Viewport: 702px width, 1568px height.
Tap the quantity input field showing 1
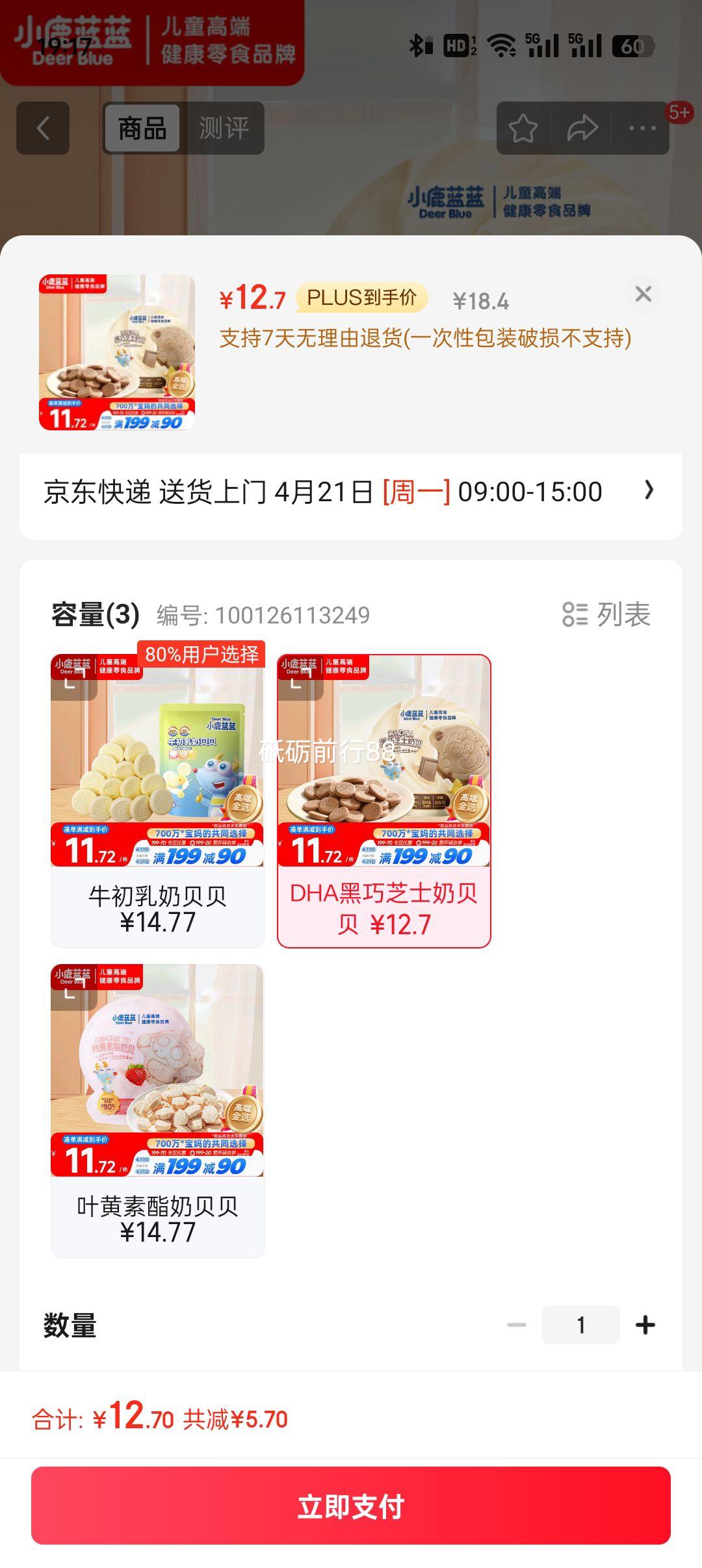[x=581, y=1324]
